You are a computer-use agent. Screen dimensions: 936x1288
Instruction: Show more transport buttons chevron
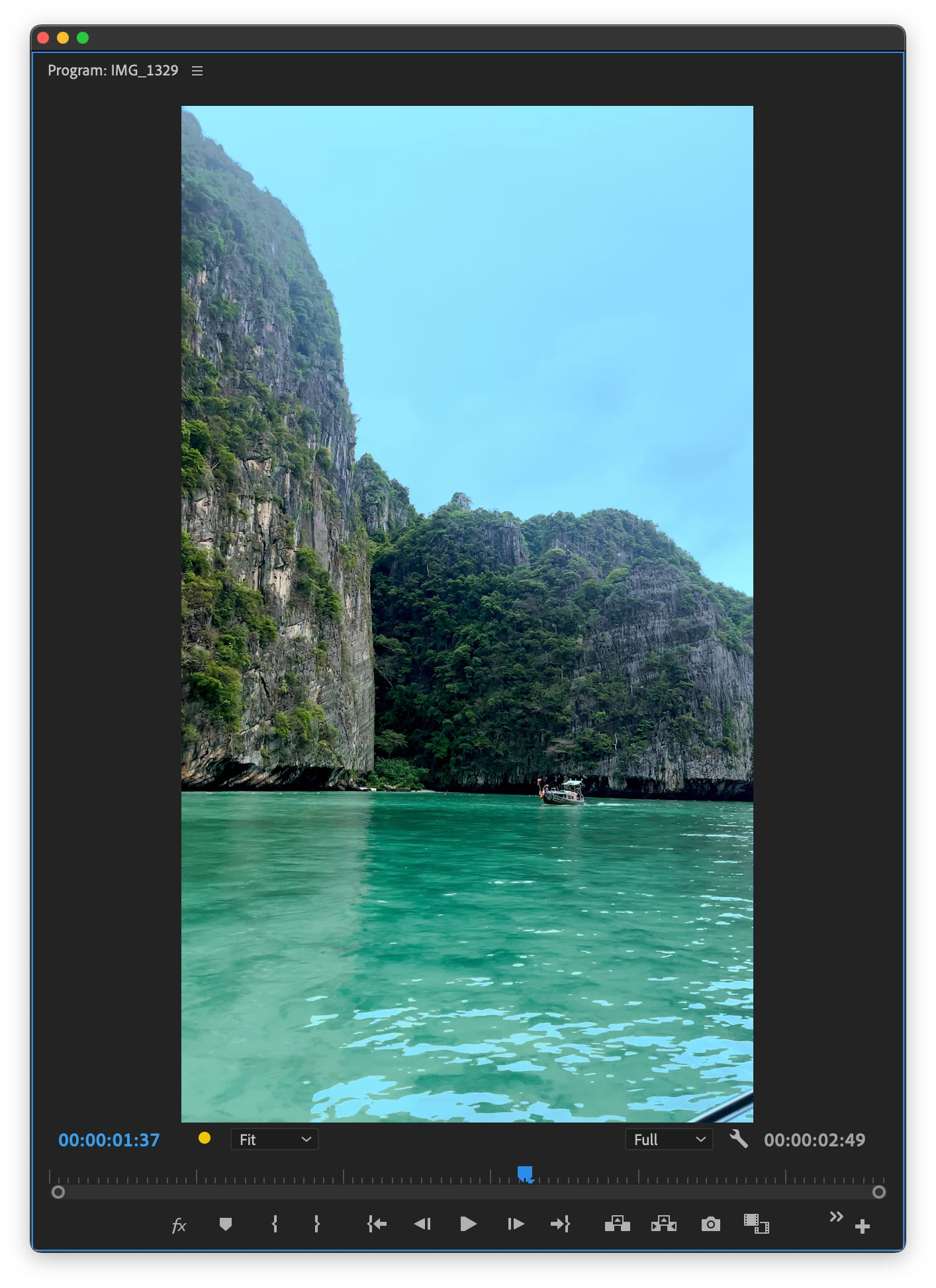[836, 1217]
